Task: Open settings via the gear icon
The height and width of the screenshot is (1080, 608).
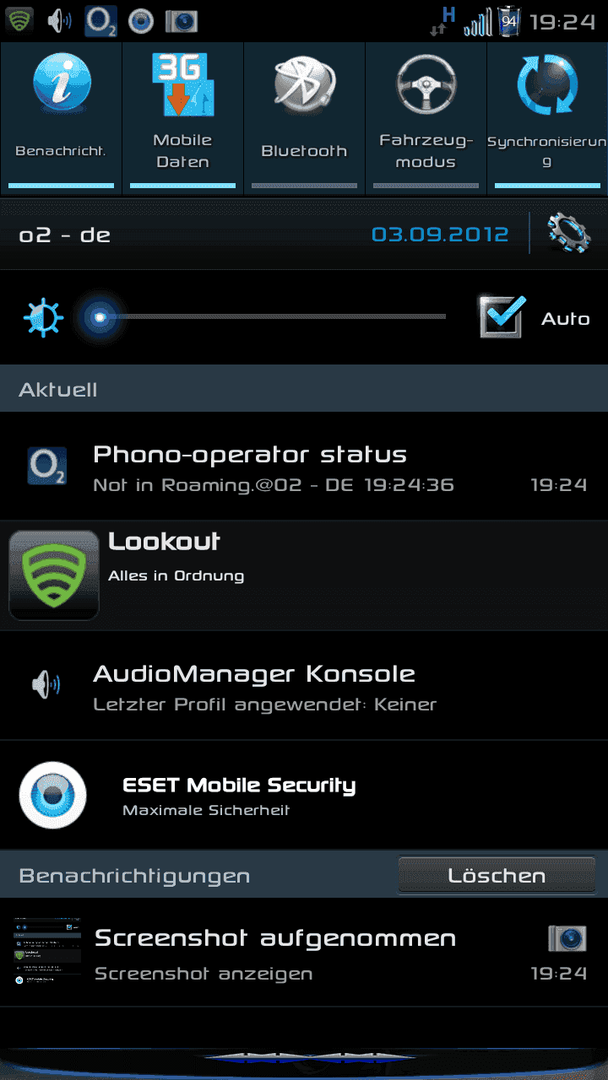Action: 569,233
